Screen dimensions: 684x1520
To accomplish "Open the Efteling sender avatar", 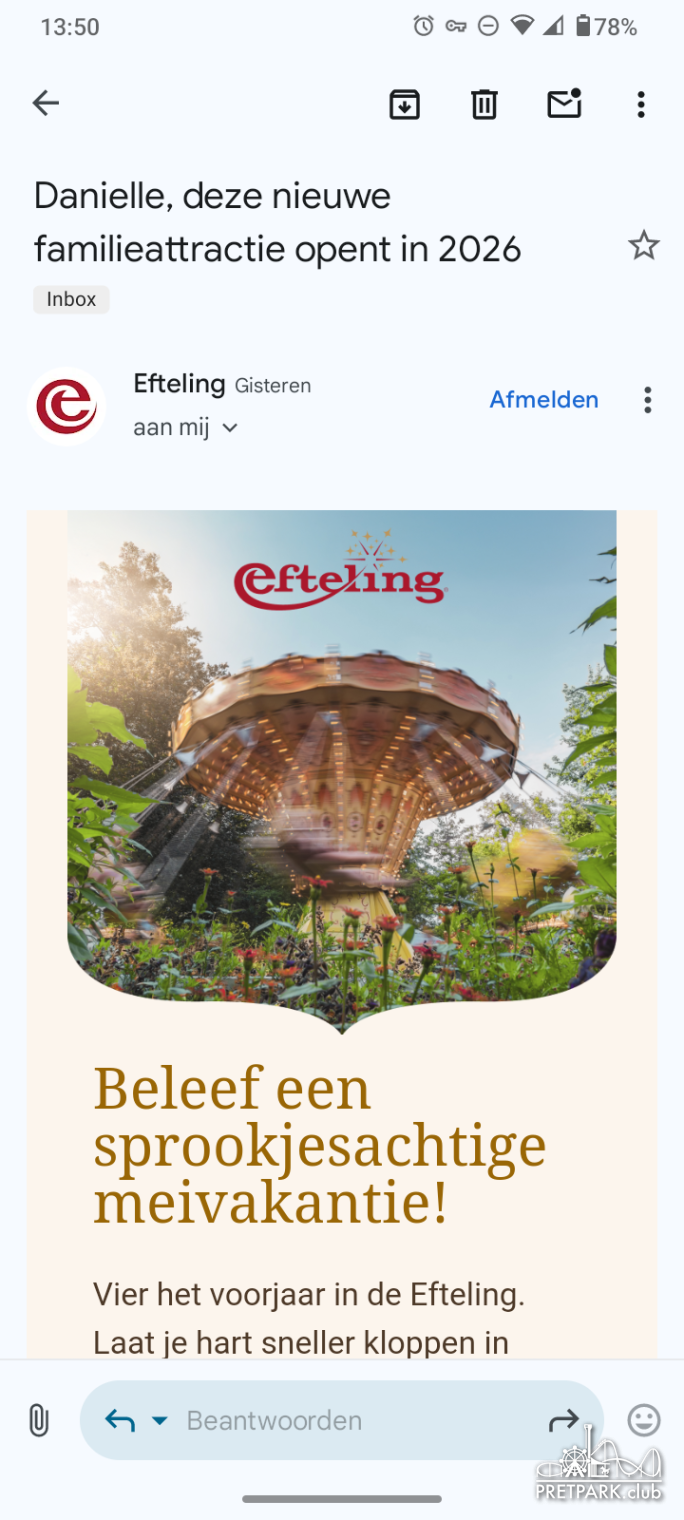I will 66,406.
